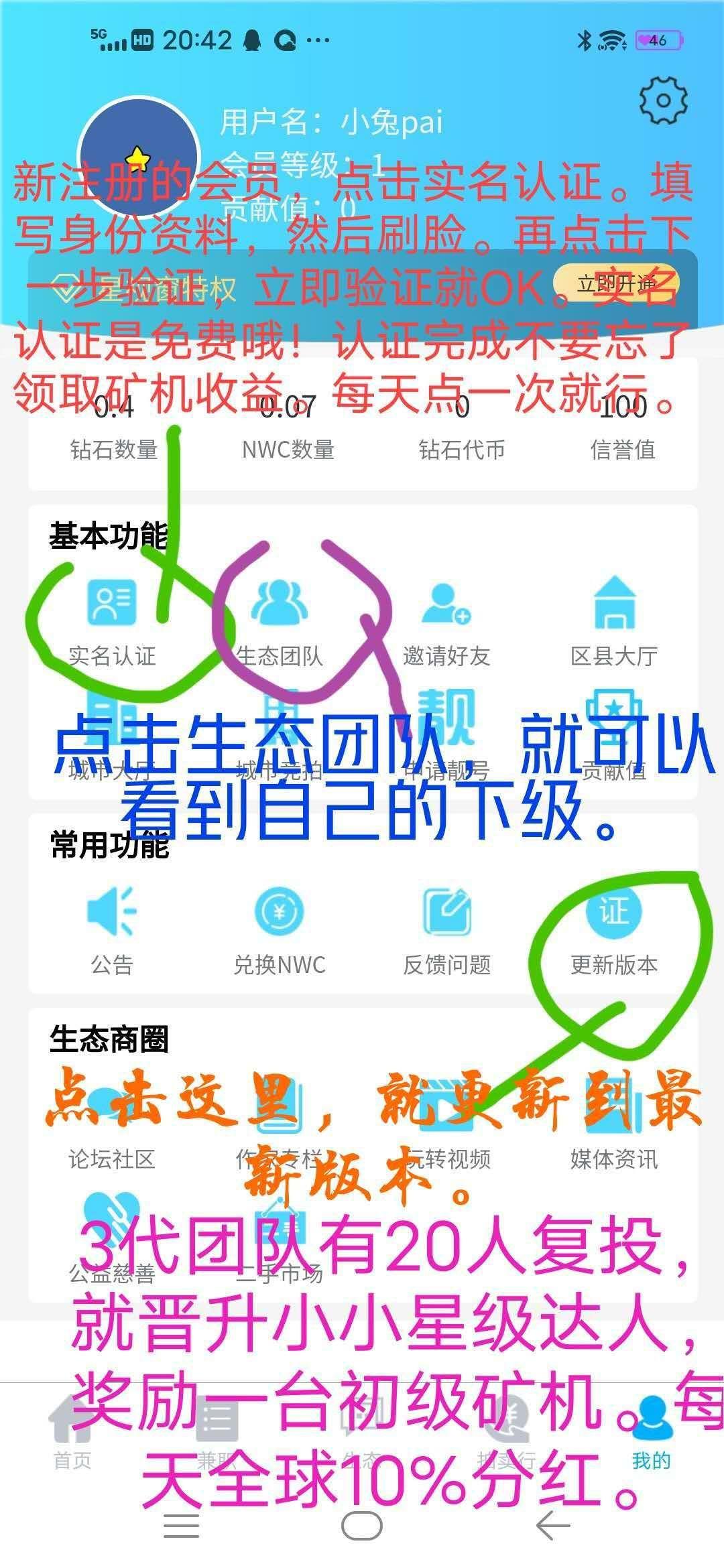Go back with the system back arrow

553,1526
